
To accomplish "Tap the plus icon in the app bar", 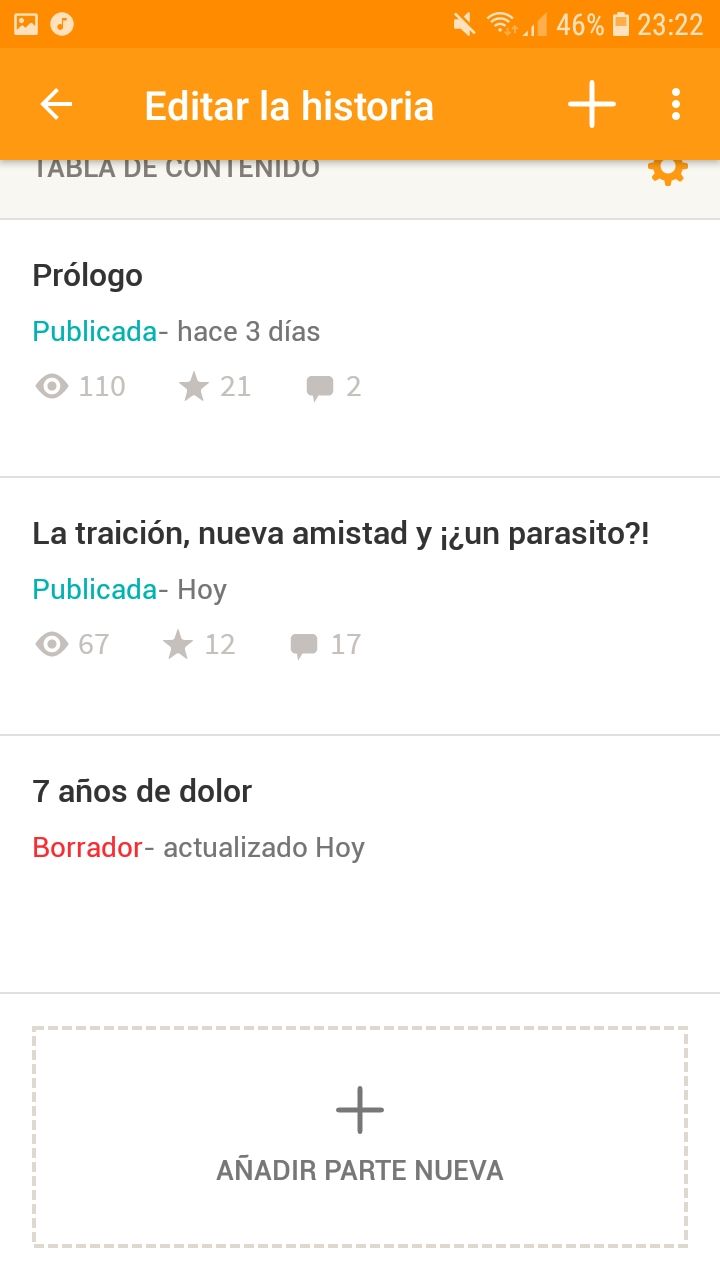I will [x=591, y=104].
